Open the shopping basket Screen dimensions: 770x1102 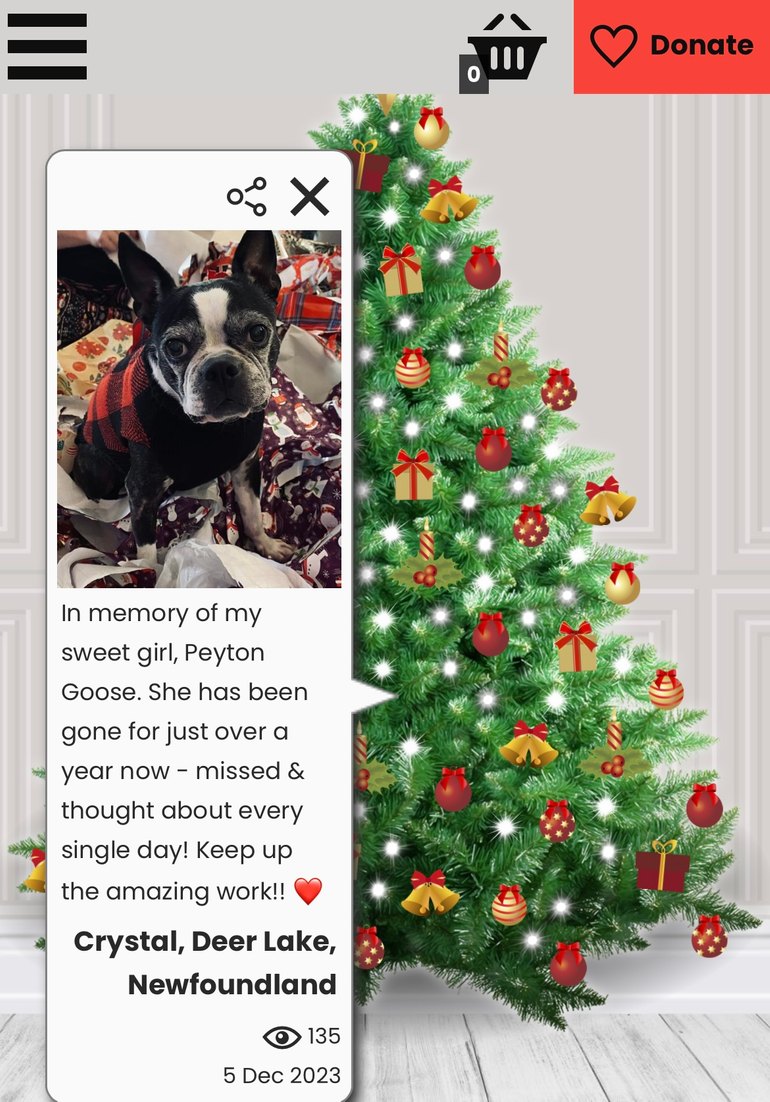click(x=507, y=50)
